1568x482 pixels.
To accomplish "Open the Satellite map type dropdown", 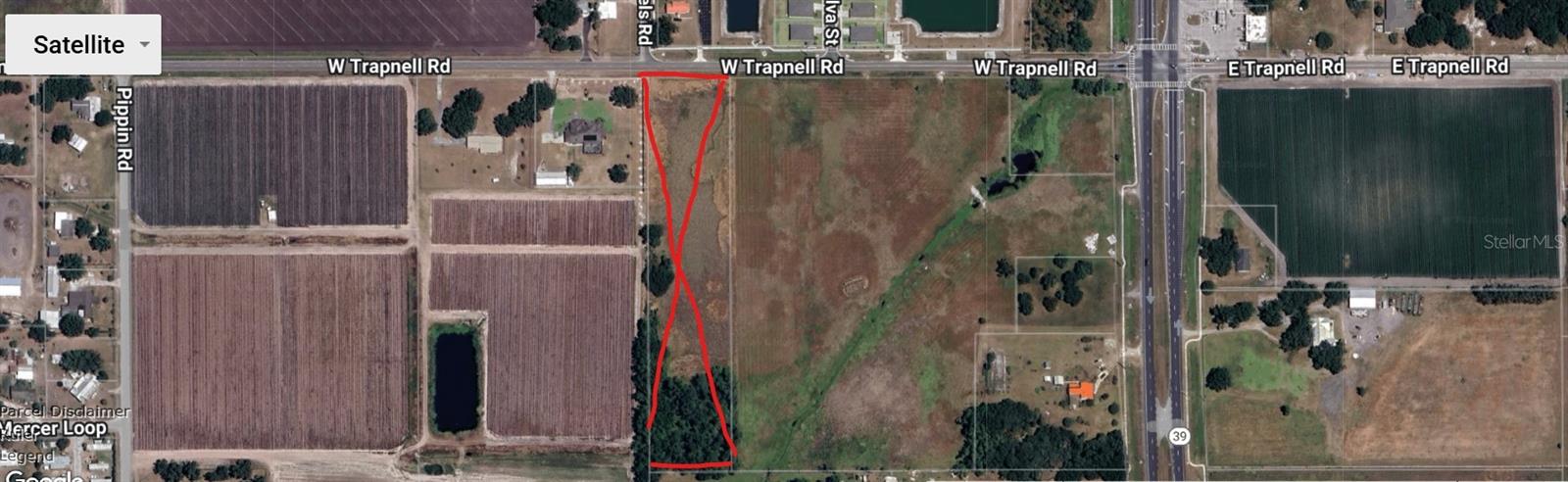I will (83, 45).
